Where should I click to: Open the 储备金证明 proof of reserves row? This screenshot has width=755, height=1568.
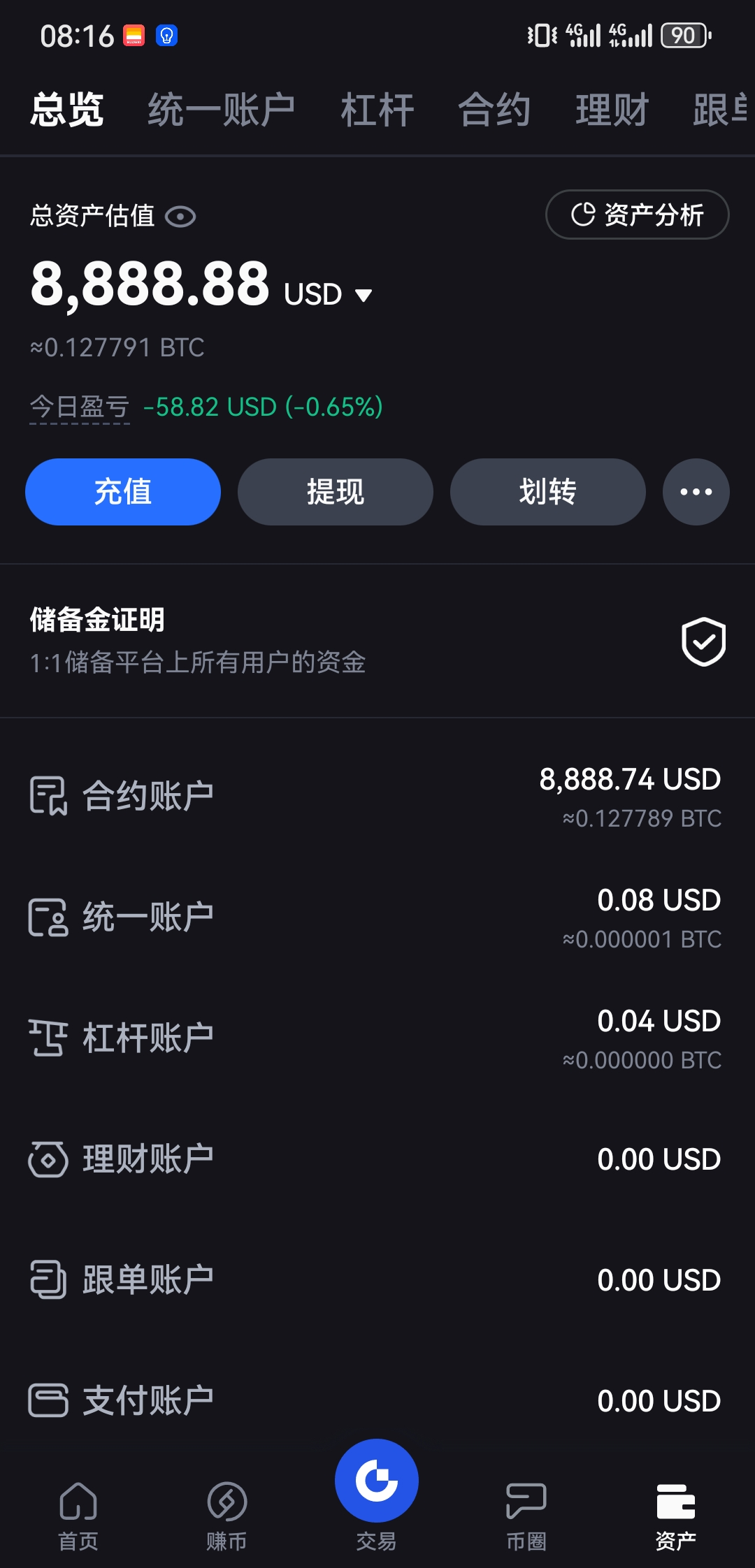pyautogui.click(x=377, y=641)
